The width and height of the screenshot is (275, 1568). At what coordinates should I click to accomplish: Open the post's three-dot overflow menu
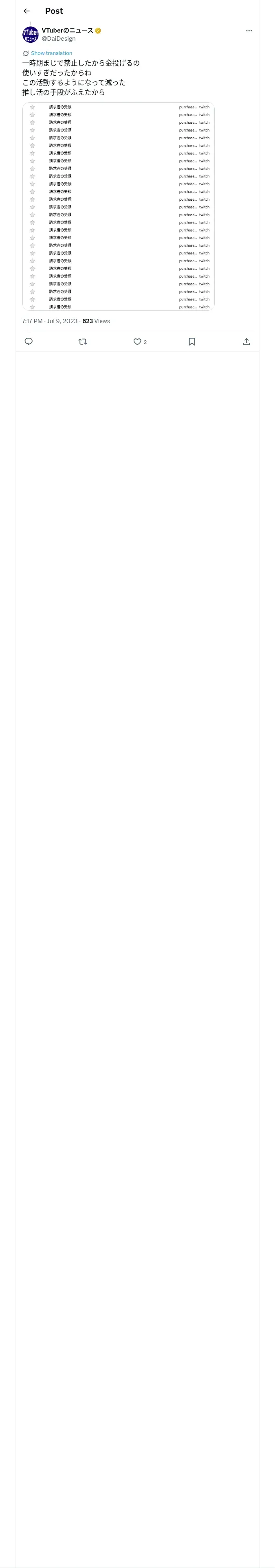coord(249,31)
